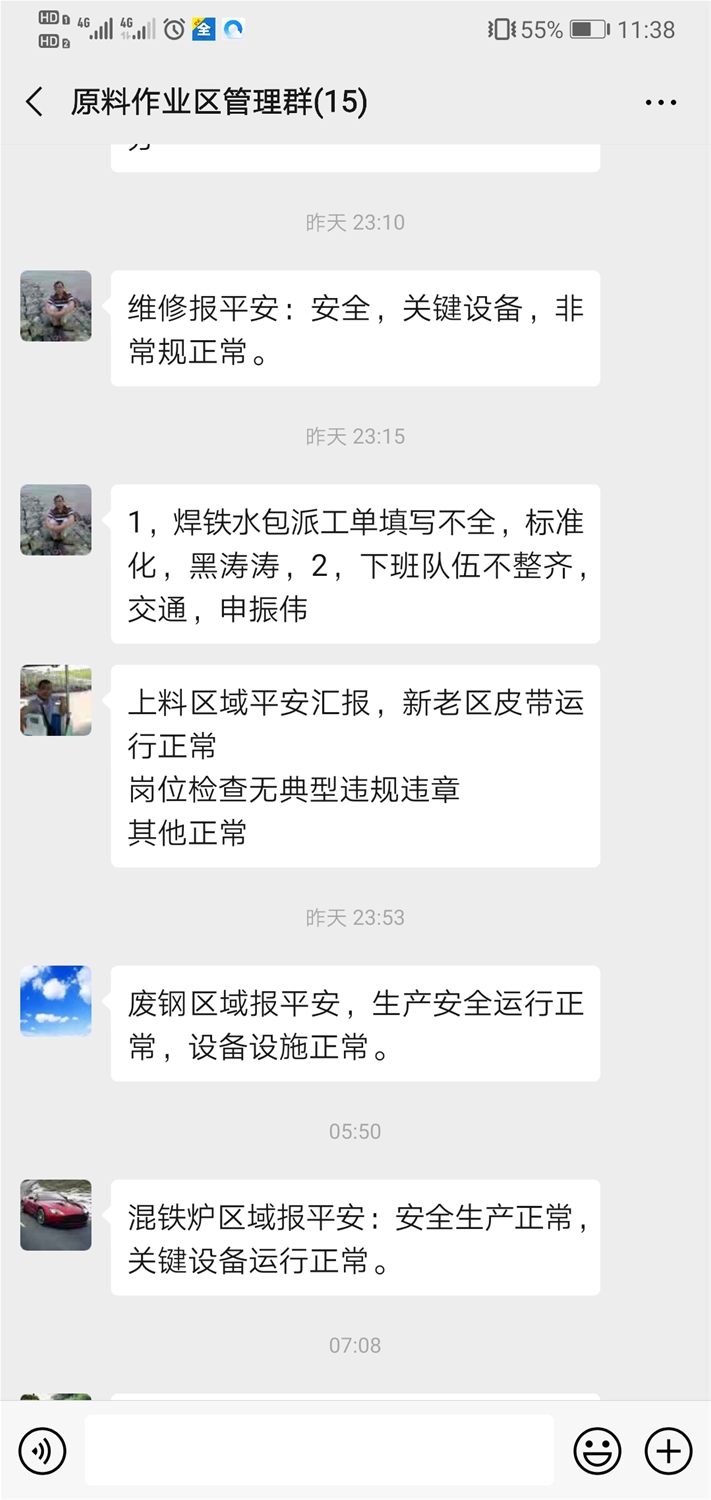
Task: Open the group chat overflow menu
Action: tap(660, 103)
